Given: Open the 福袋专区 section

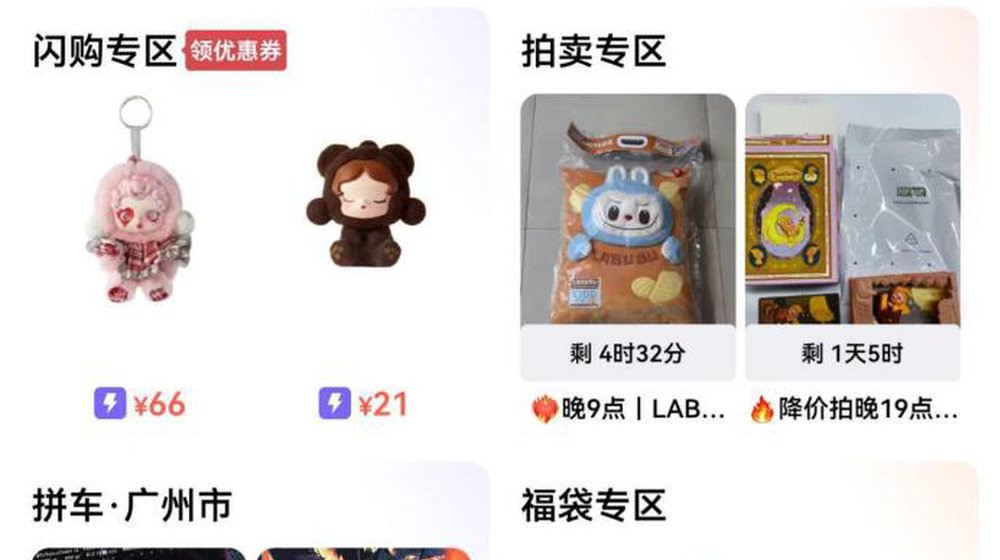Looking at the screenshot, I should [x=594, y=505].
